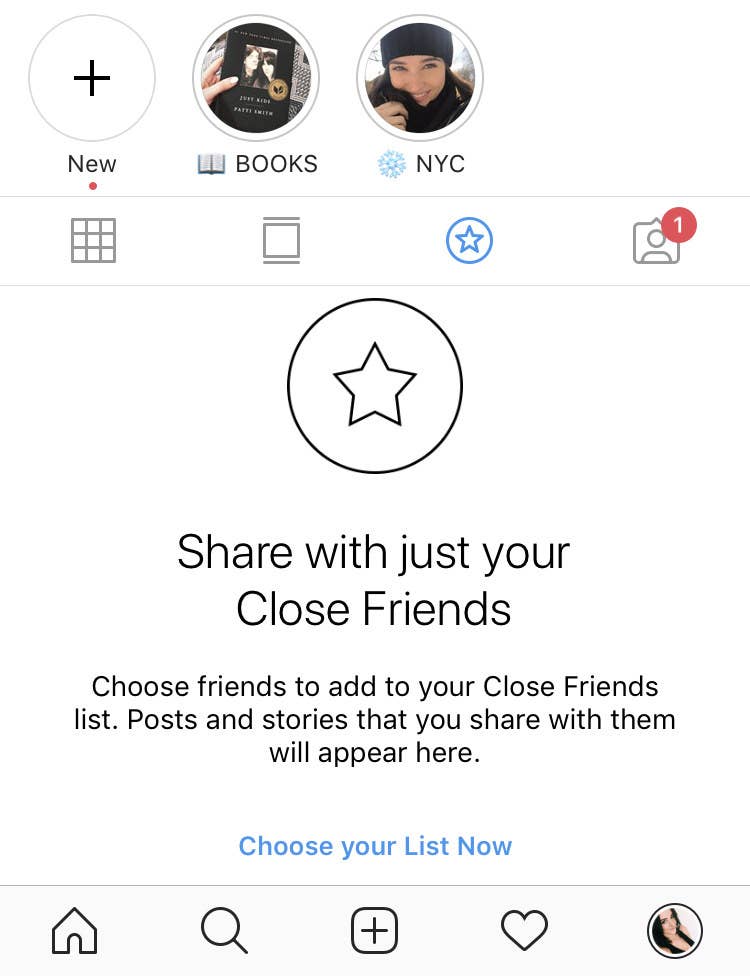Tap the New highlight label
Image resolution: width=750 pixels, height=976 pixels.
tap(92, 163)
